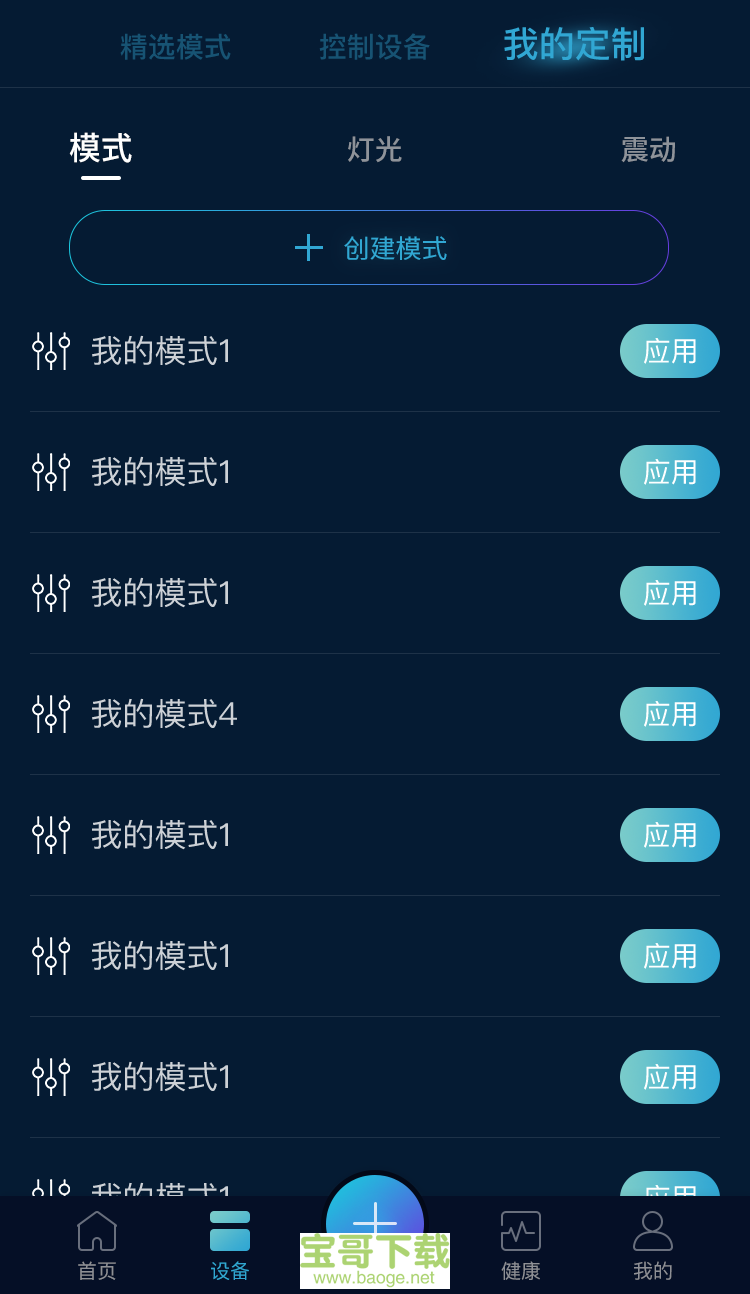750x1294 pixels.
Task: Switch to the 震动 tab
Action: pos(649,150)
